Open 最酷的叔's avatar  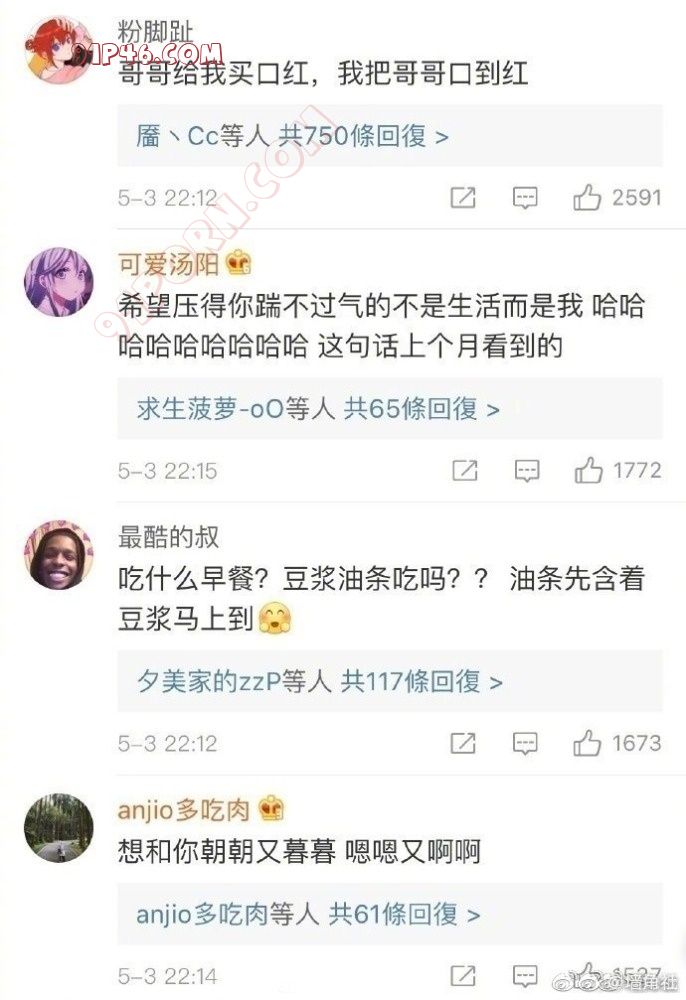pyautogui.click(x=57, y=554)
